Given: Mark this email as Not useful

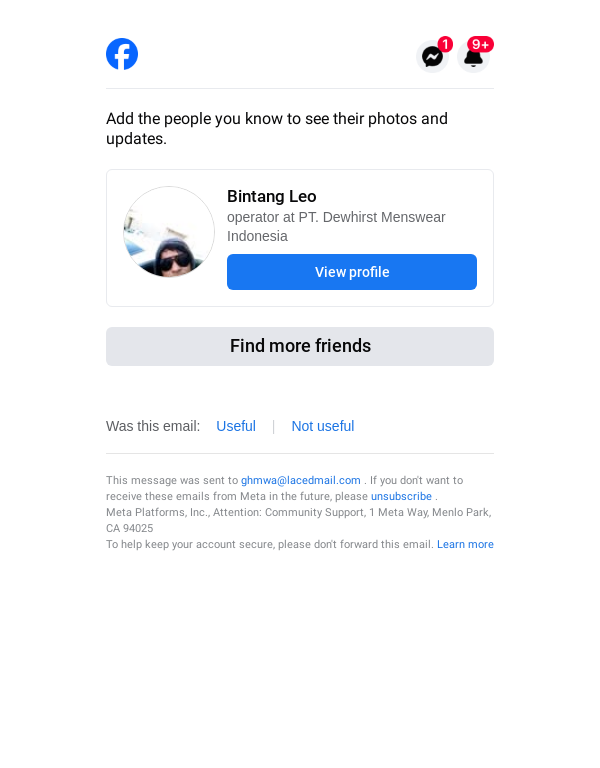Looking at the screenshot, I should tap(322, 426).
